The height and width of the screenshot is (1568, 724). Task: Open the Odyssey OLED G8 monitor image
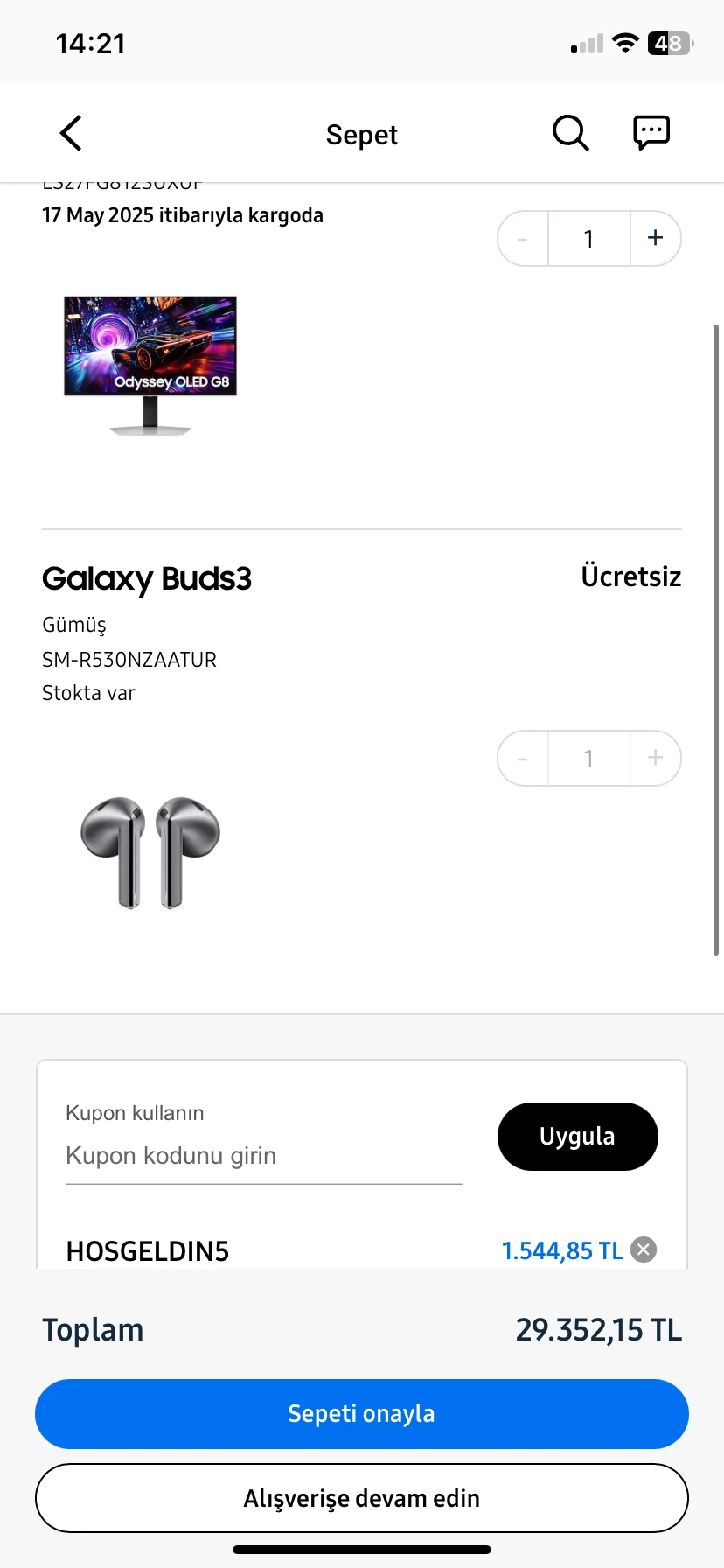[x=150, y=363]
